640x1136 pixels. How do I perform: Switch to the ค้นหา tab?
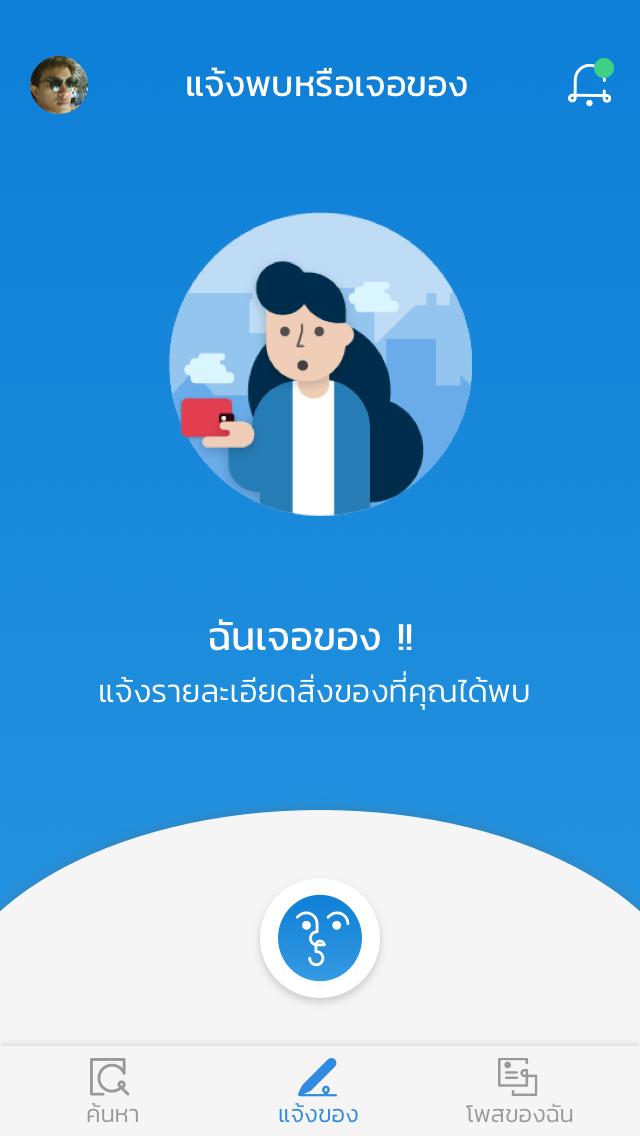click(x=110, y=1091)
